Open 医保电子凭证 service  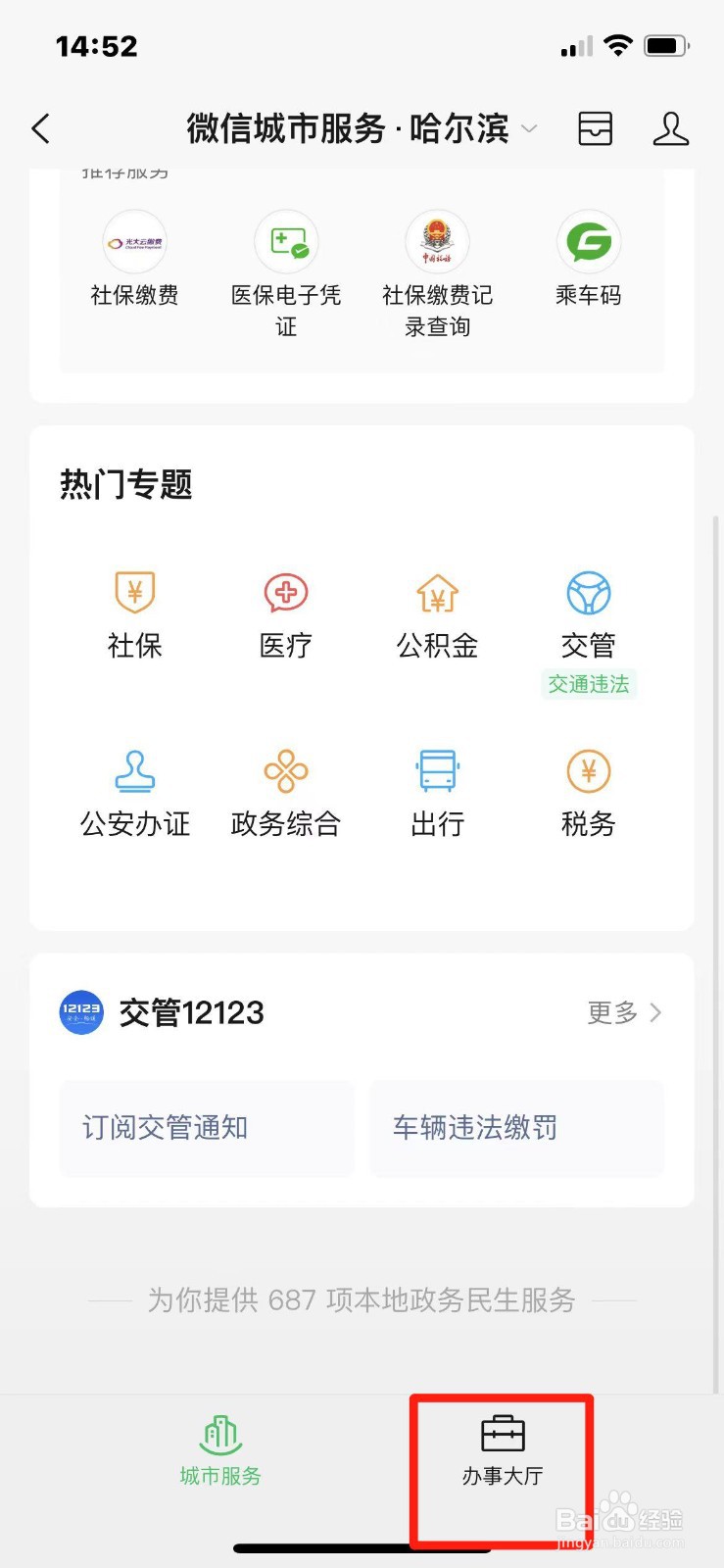(285, 272)
